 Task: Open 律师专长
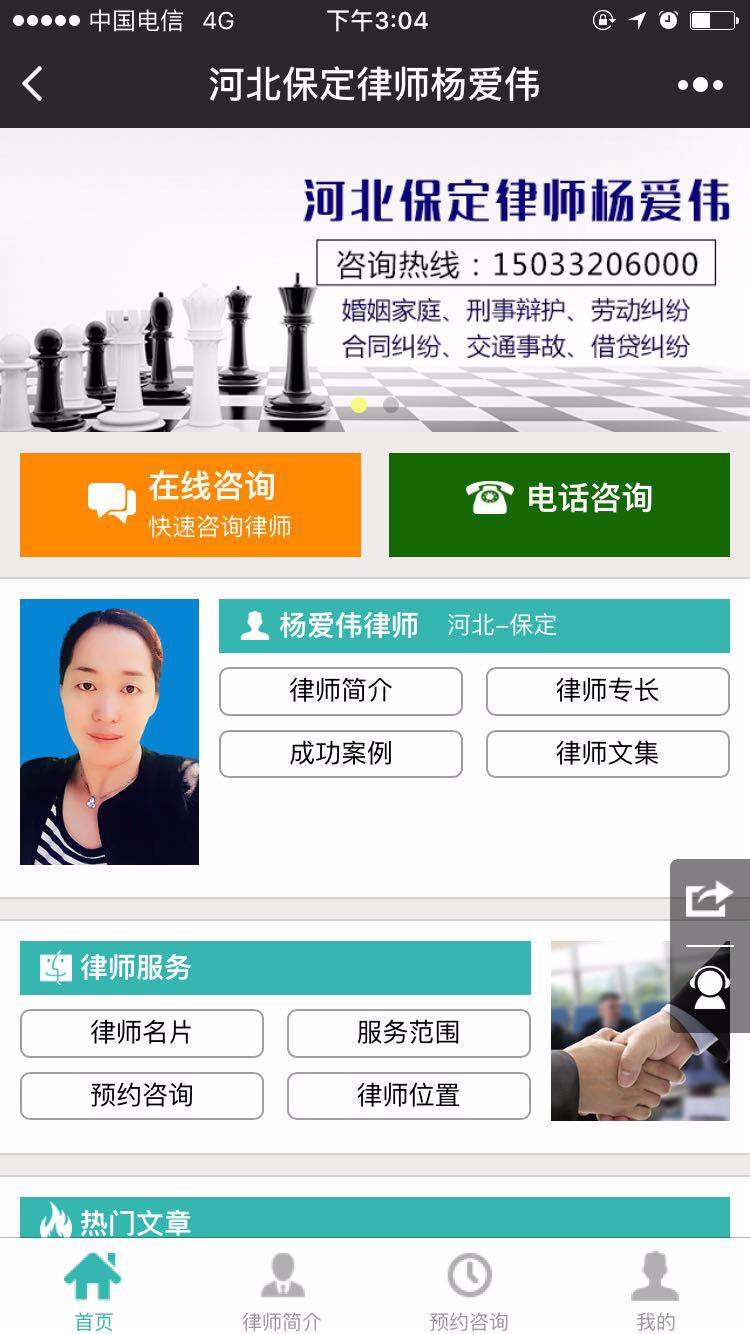(x=608, y=691)
